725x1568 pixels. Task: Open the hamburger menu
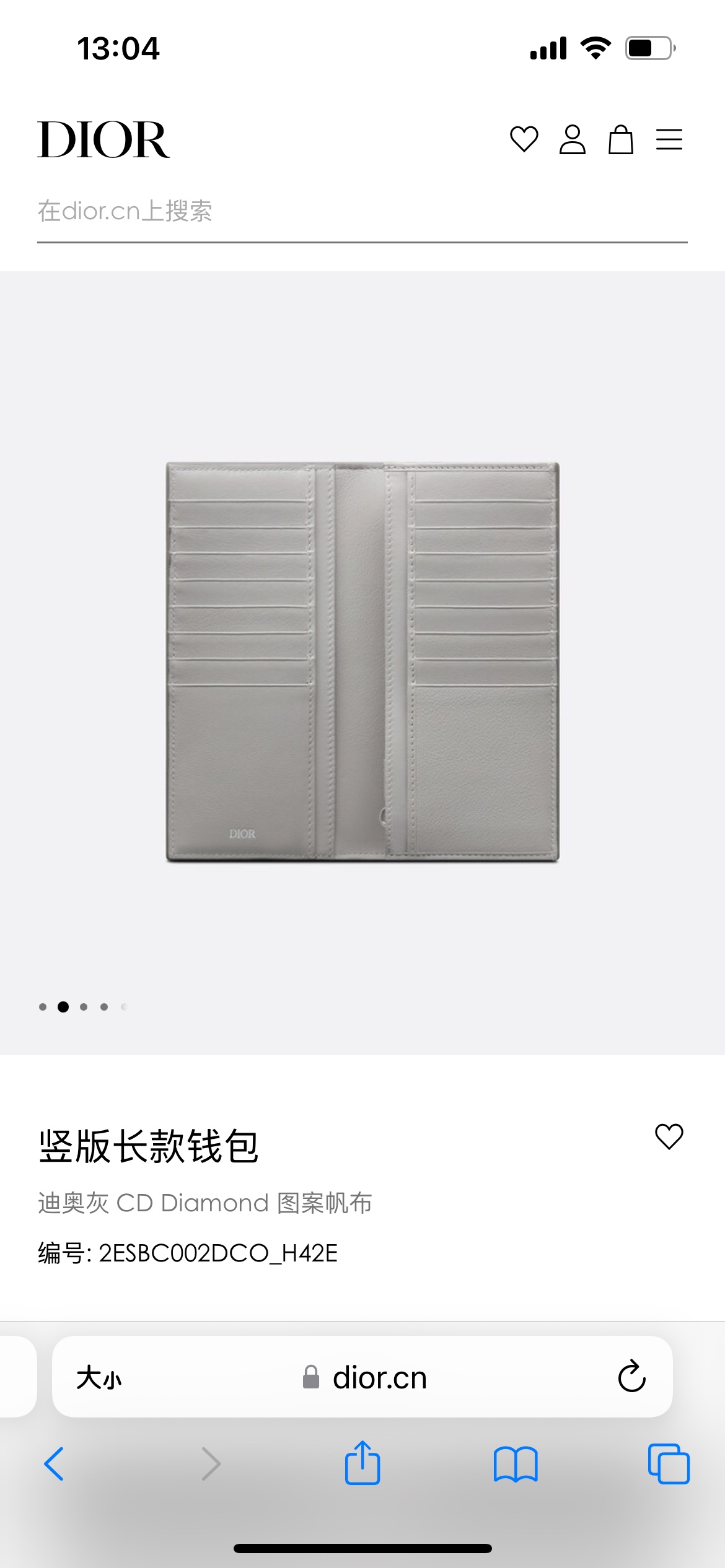pyautogui.click(x=669, y=139)
